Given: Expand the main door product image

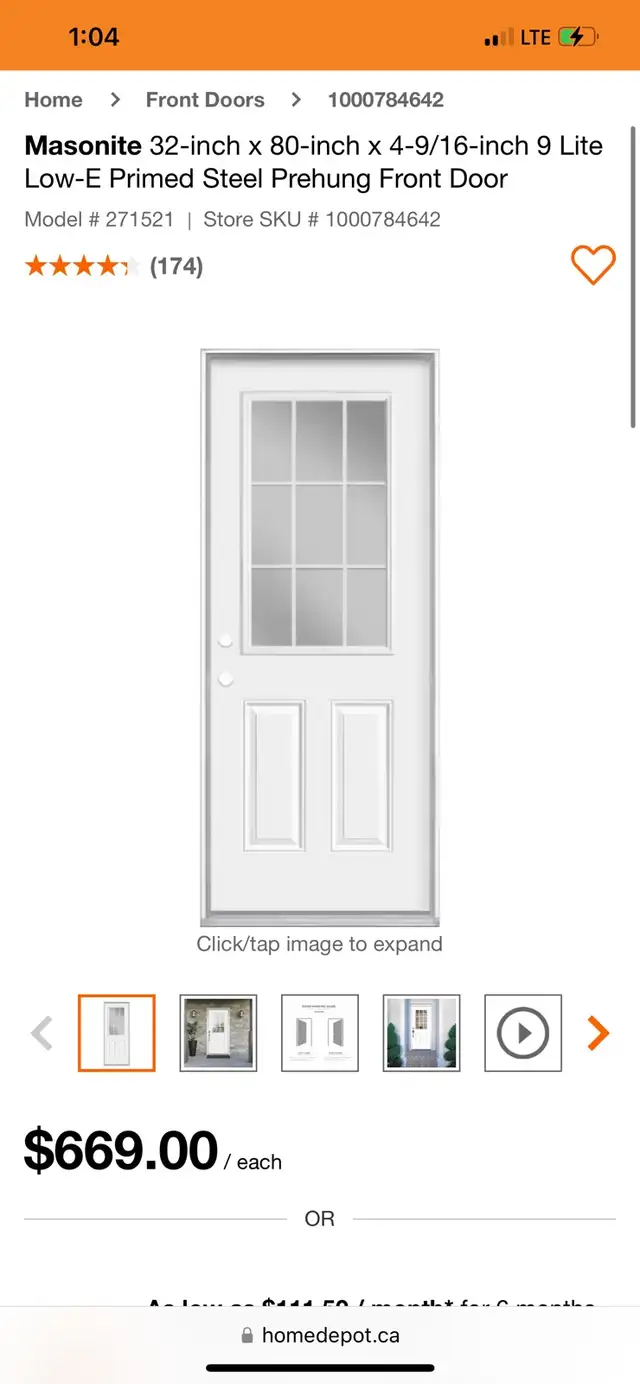Looking at the screenshot, I should coord(320,638).
